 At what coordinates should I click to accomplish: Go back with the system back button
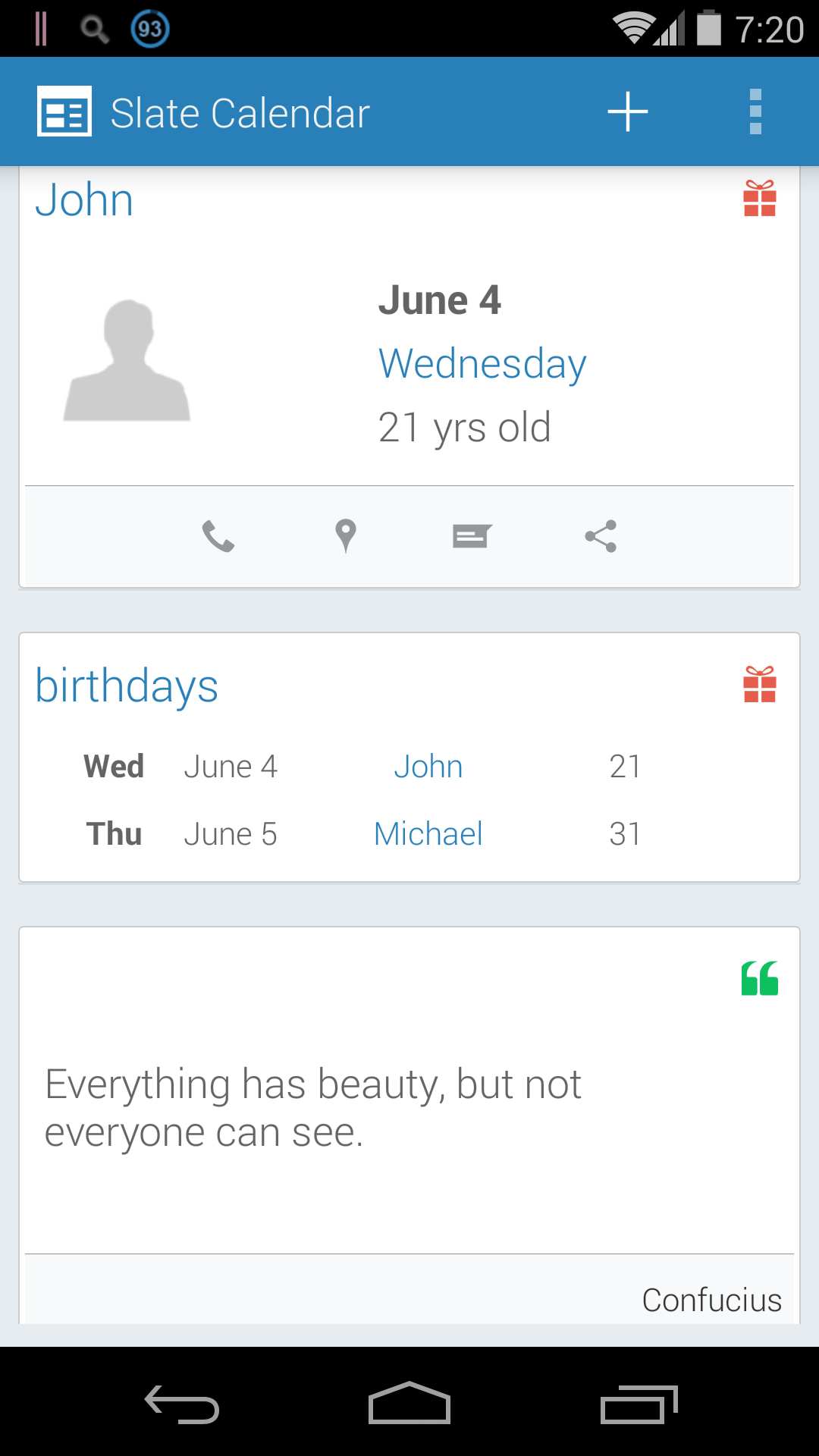click(x=182, y=1404)
